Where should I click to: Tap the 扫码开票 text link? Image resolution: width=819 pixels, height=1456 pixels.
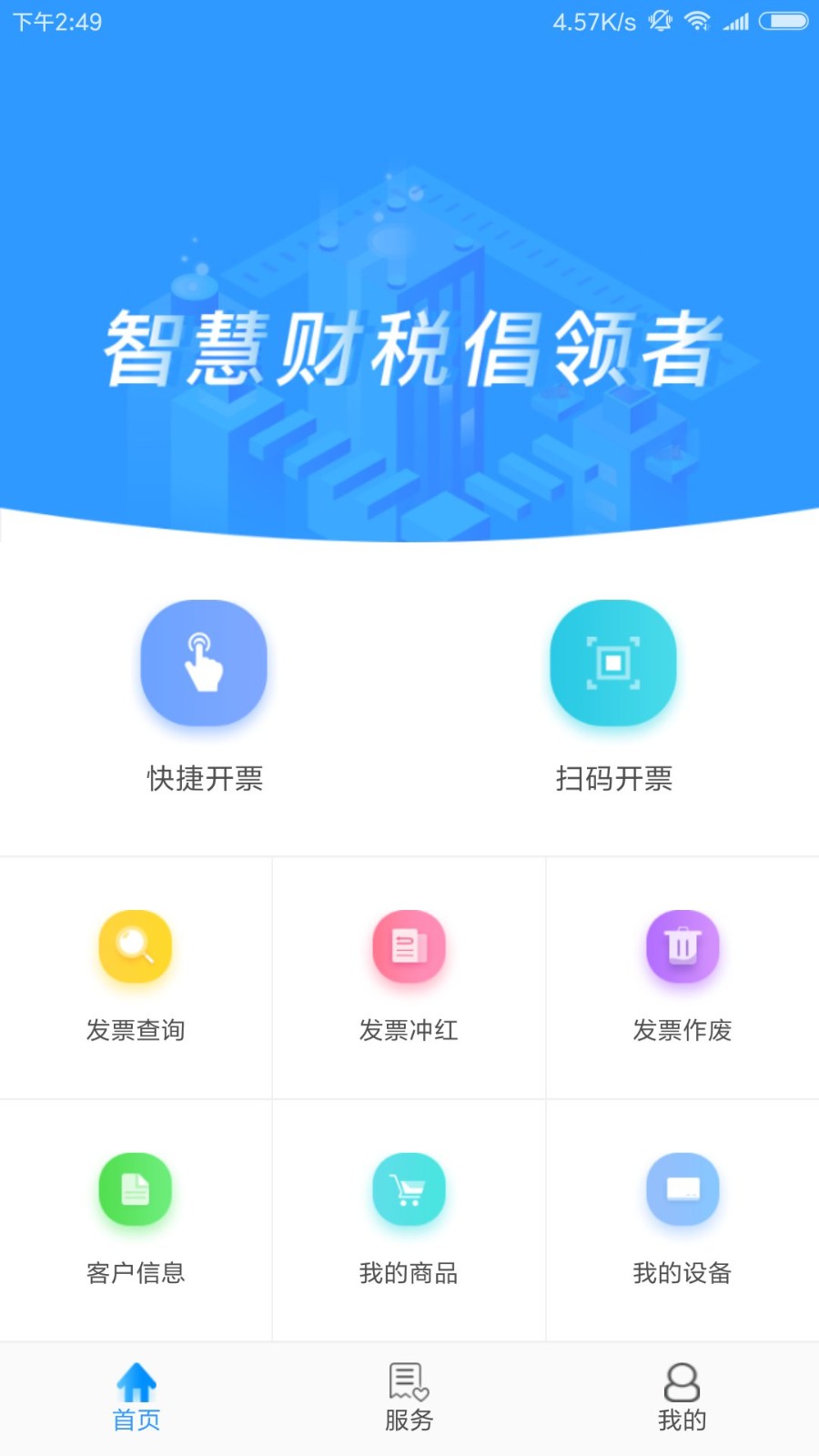(x=613, y=780)
